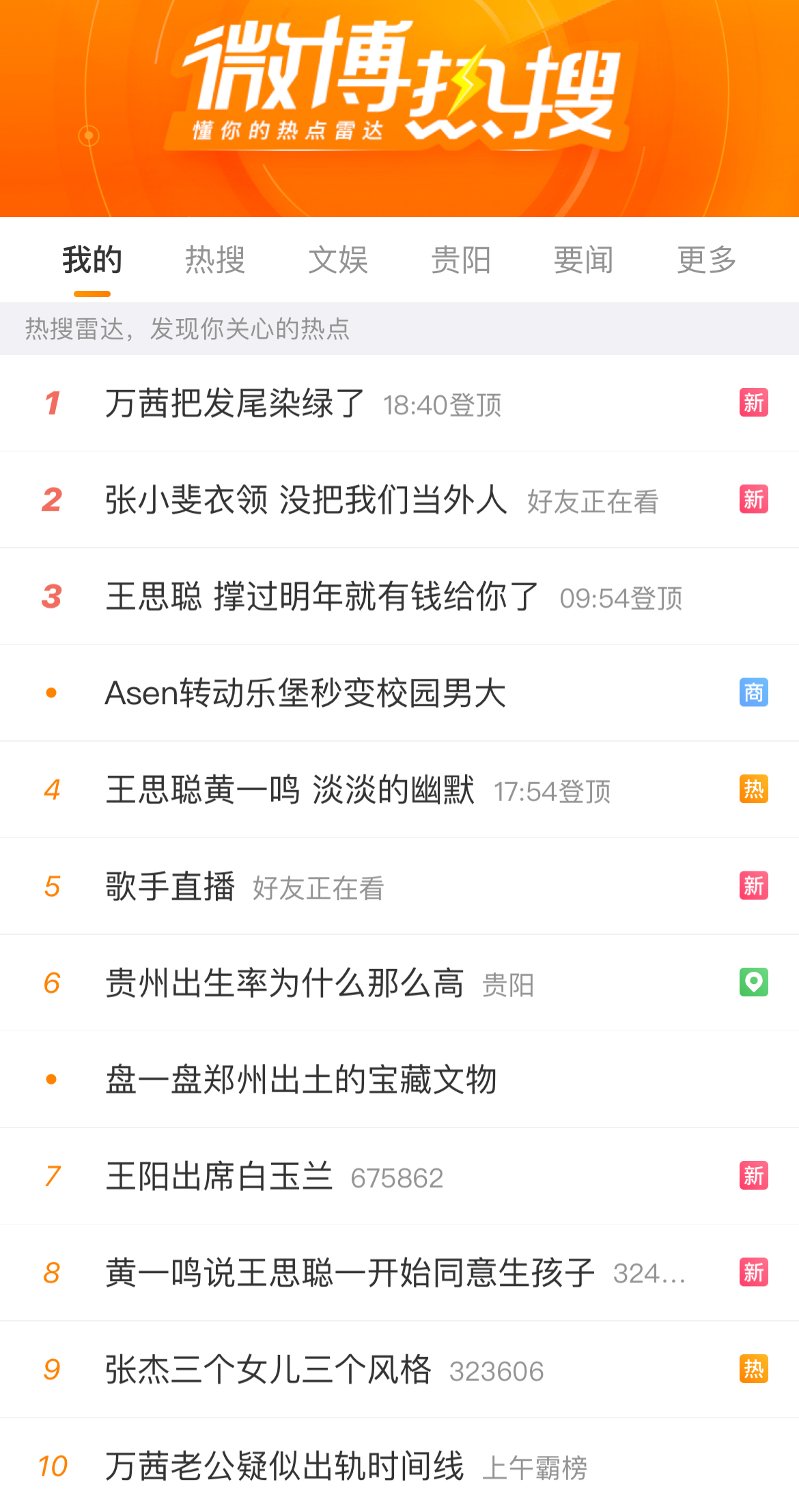Switch to the 热搜 tab
The image size is (799, 1512).
click(215, 260)
